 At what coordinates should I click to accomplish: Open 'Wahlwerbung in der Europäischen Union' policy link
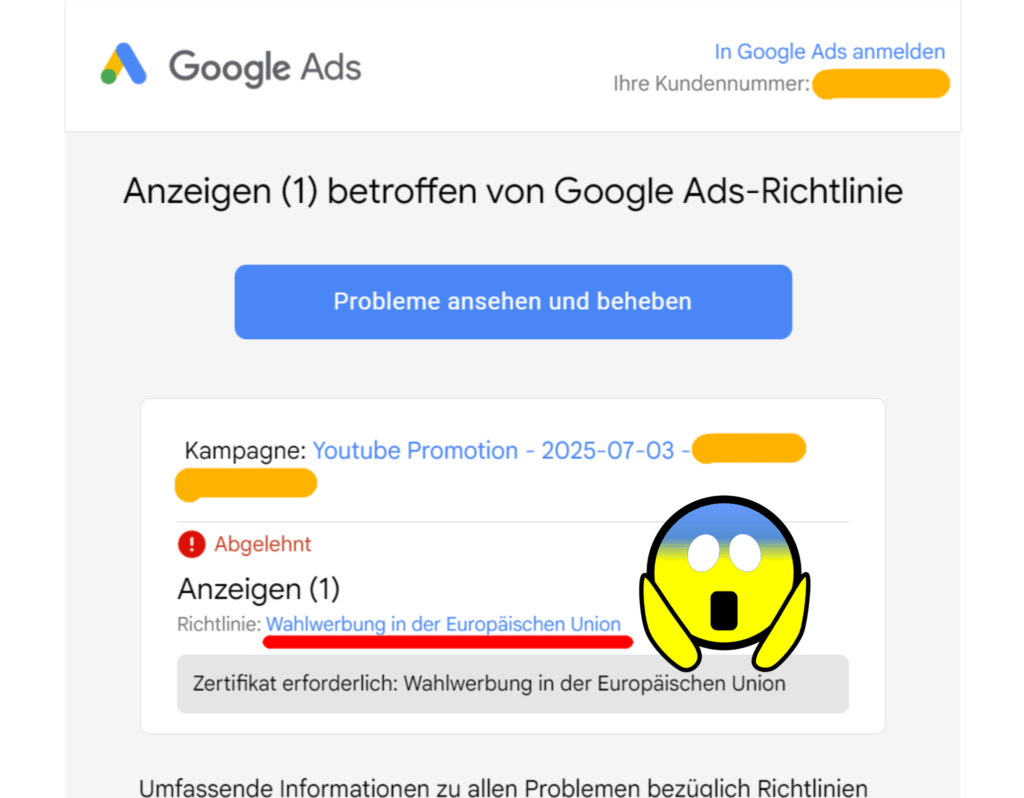point(443,624)
